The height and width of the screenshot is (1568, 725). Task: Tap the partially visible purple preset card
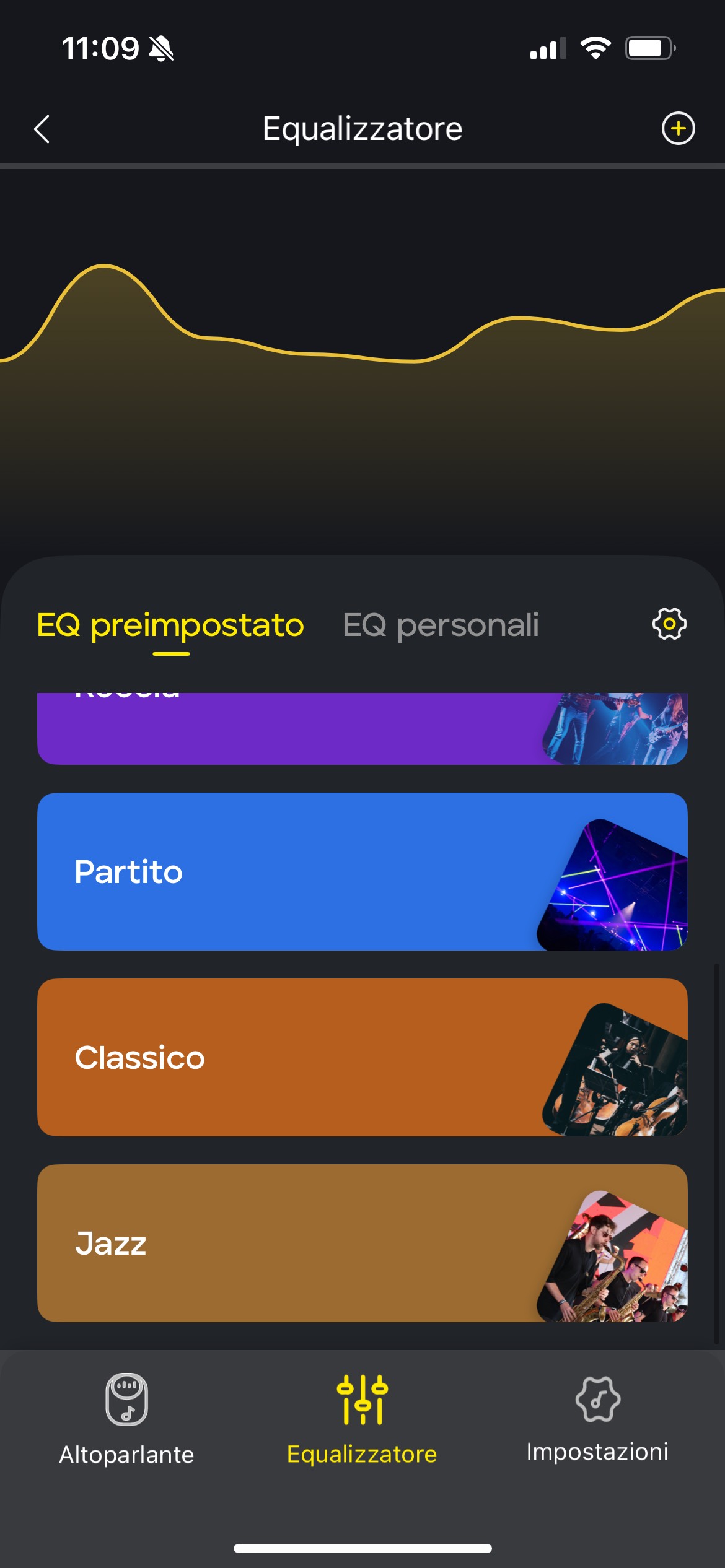pyautogui.click(x=310, y=729)
